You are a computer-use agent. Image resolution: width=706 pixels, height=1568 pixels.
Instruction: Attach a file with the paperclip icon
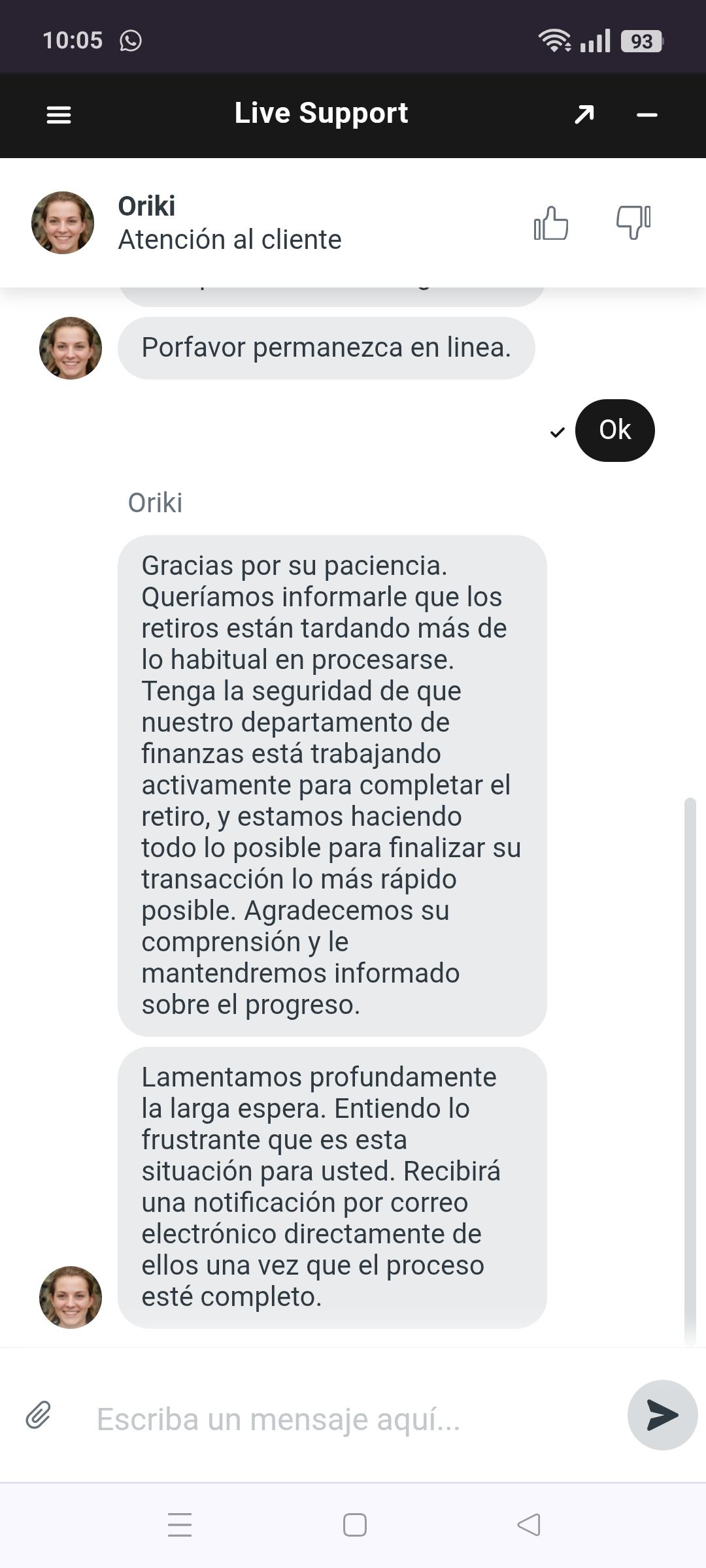pyautogui.click(x=39, y=1414)
